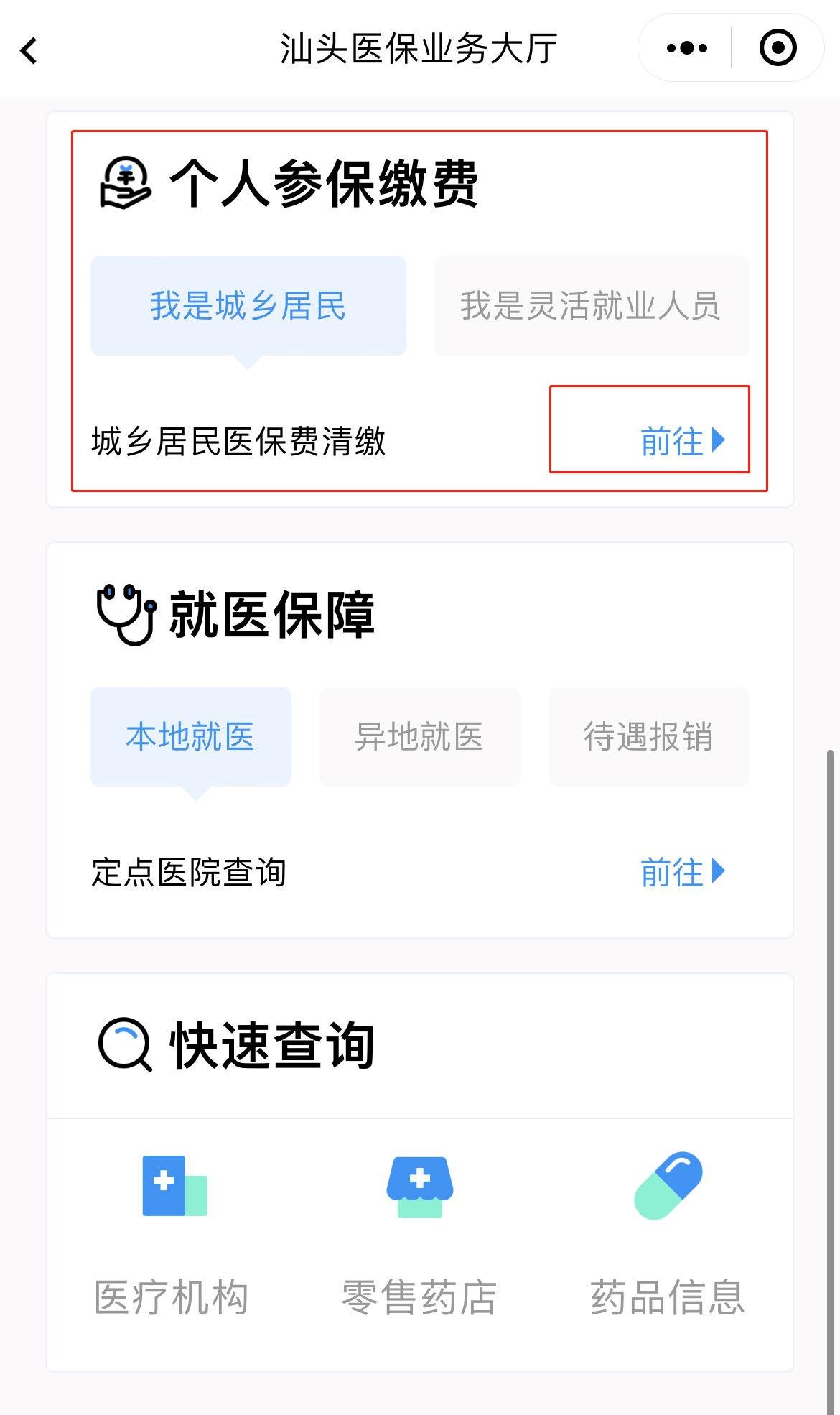
Task: Tap 前往 next to 城乡居民医保费清缴
Action: pyautogui.click(x=681, y=440)
